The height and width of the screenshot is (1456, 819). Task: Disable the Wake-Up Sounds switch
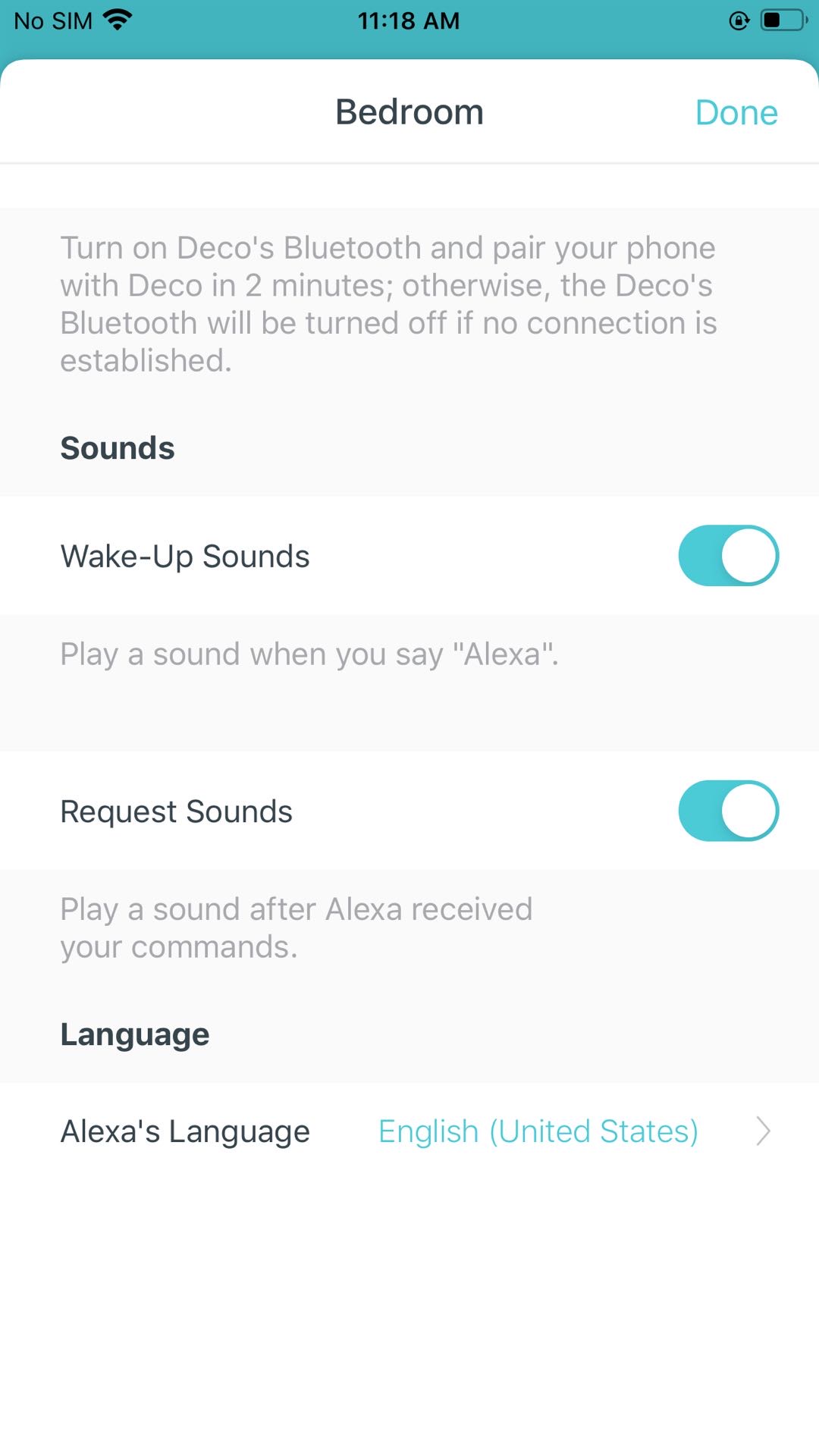pos(728,556)
